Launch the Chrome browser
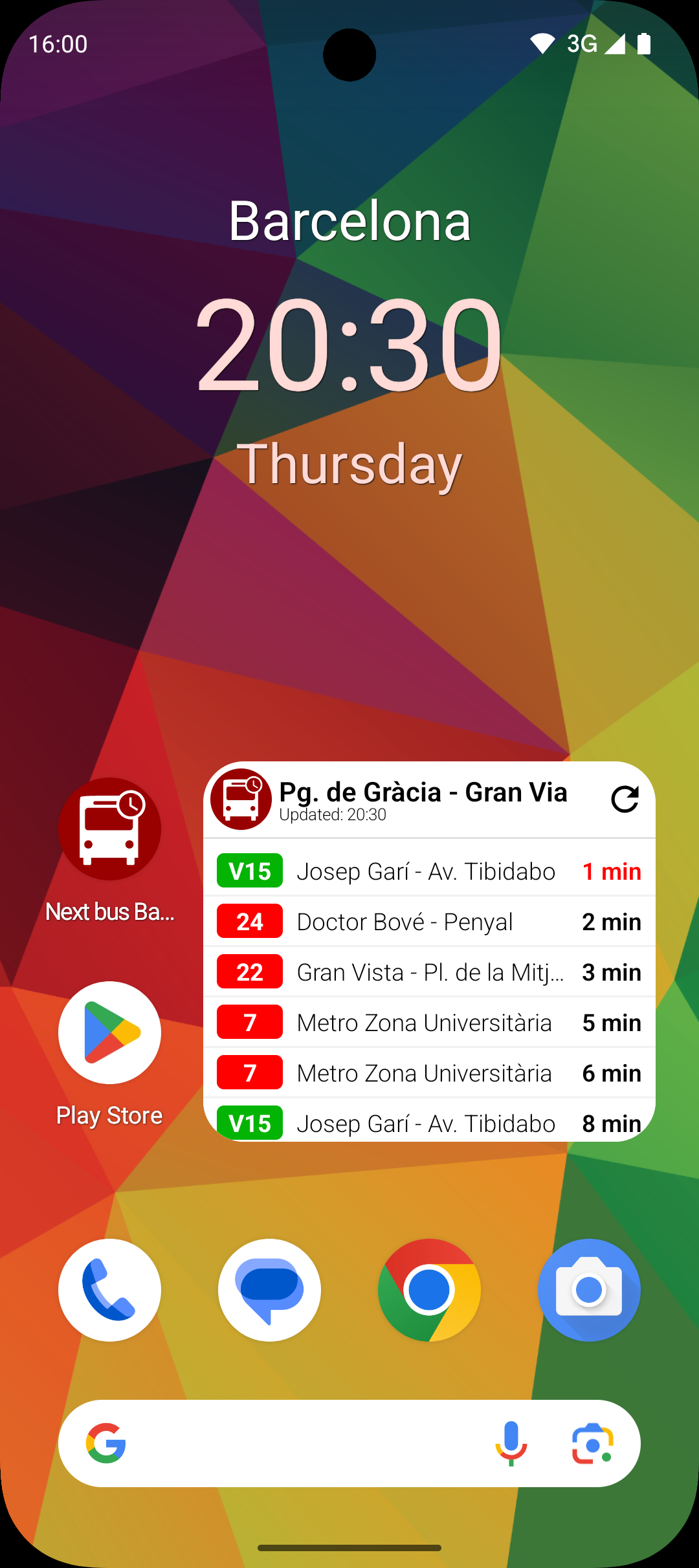The height and width of the screenshot is (1568, 699). pyautogui.click(x=429, y=1290)
